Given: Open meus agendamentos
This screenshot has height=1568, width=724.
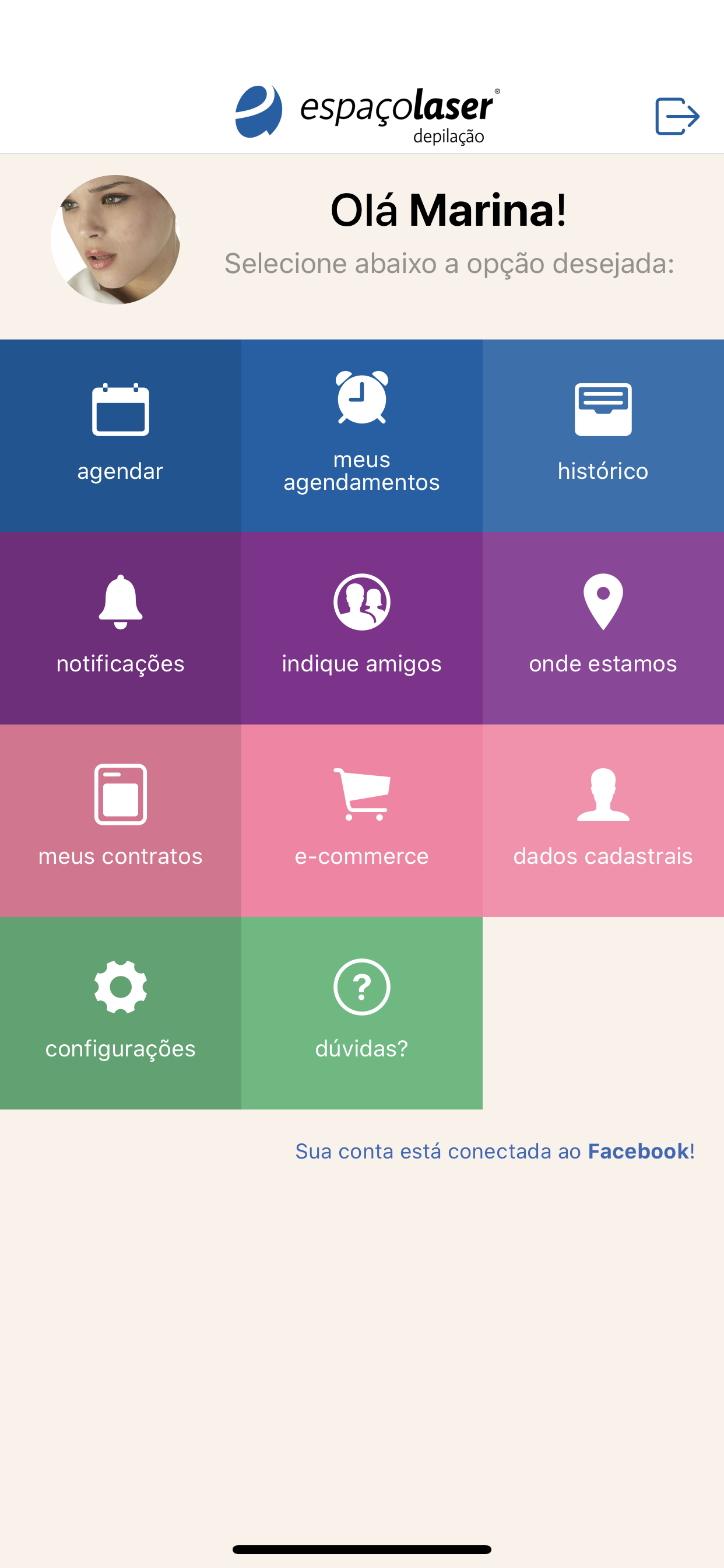Looking at the screenshot, I should (x=361, y=435).
